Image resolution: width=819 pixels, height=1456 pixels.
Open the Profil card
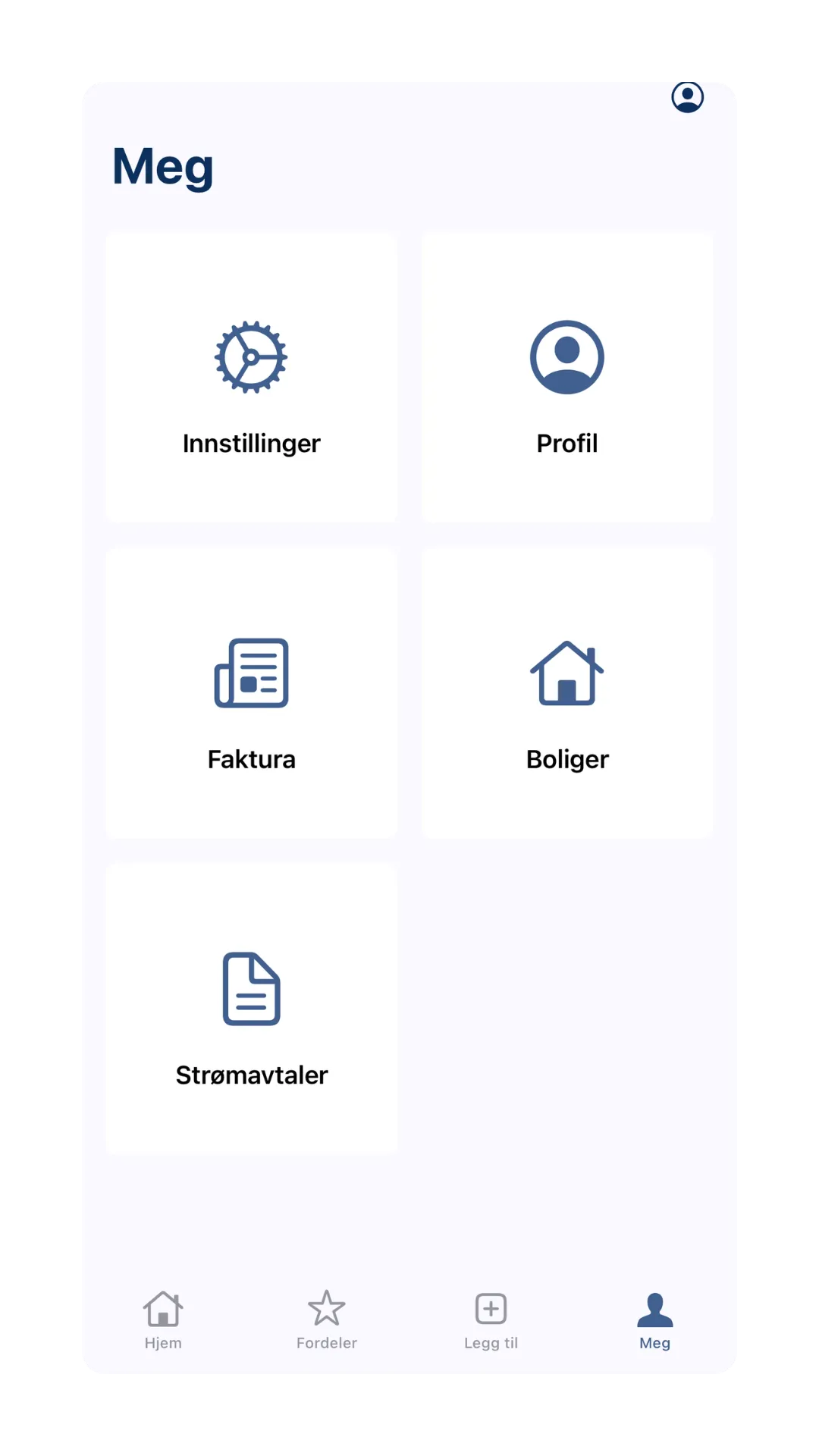click(567, 378)
